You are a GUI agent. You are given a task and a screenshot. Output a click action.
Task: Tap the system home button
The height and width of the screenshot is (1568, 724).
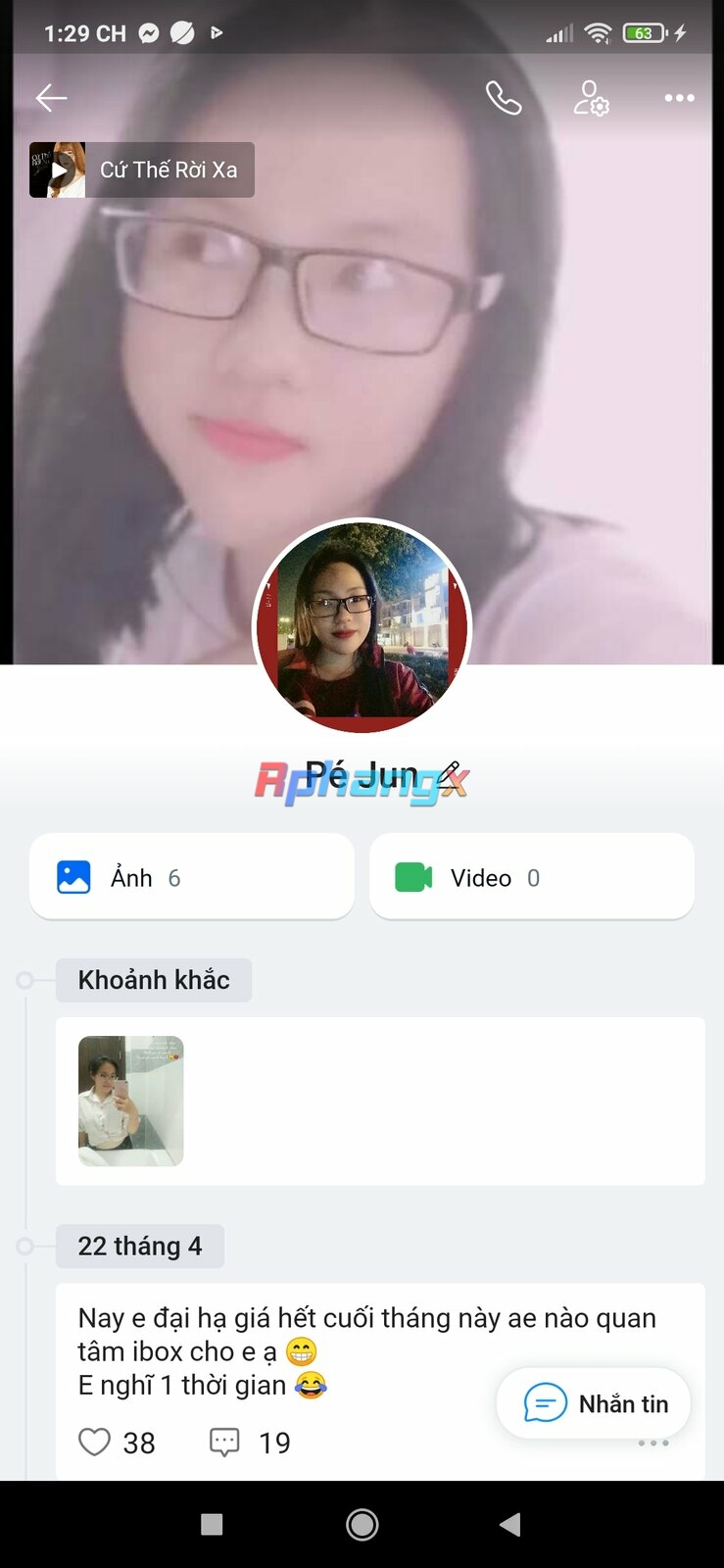(x=362, y=1525)
